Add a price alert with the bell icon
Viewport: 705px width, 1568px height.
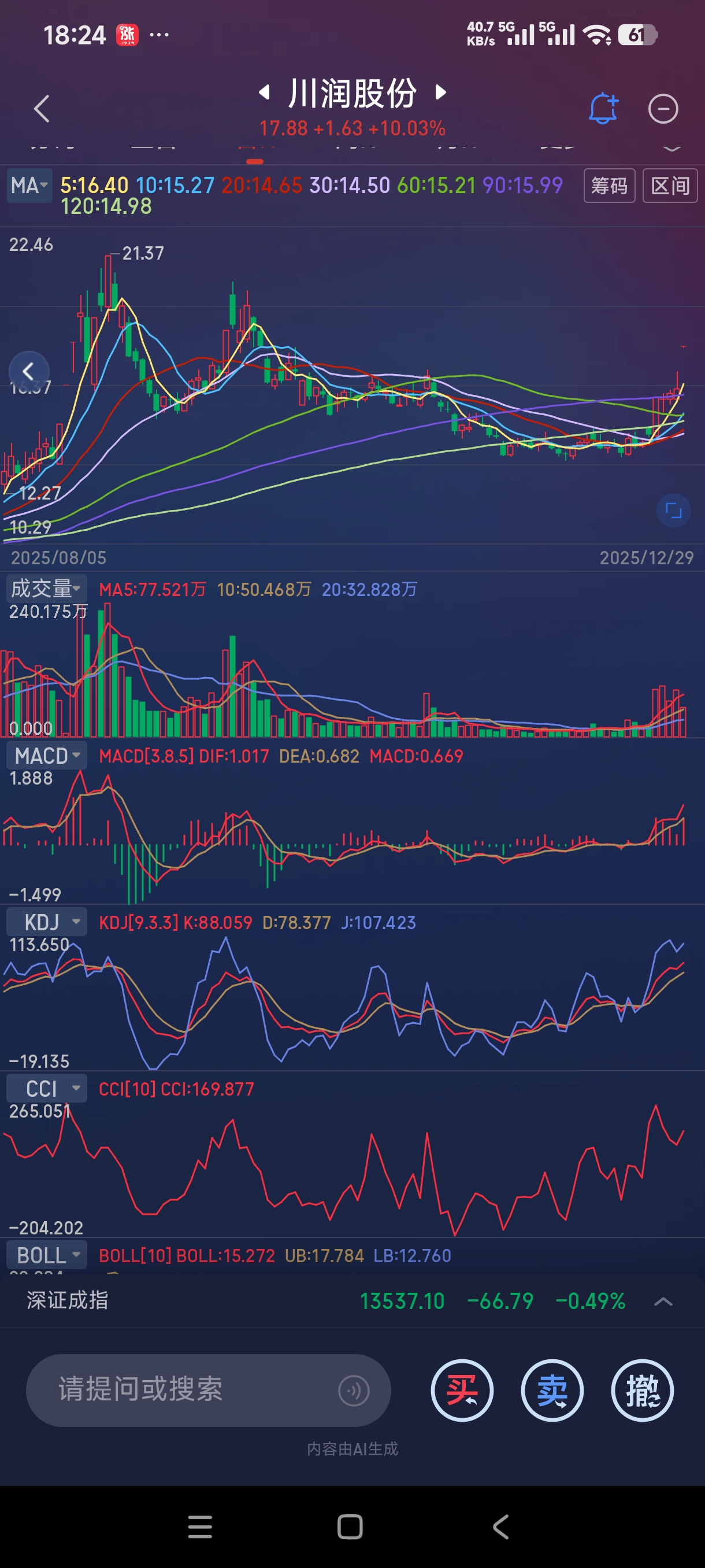[603, 109]
